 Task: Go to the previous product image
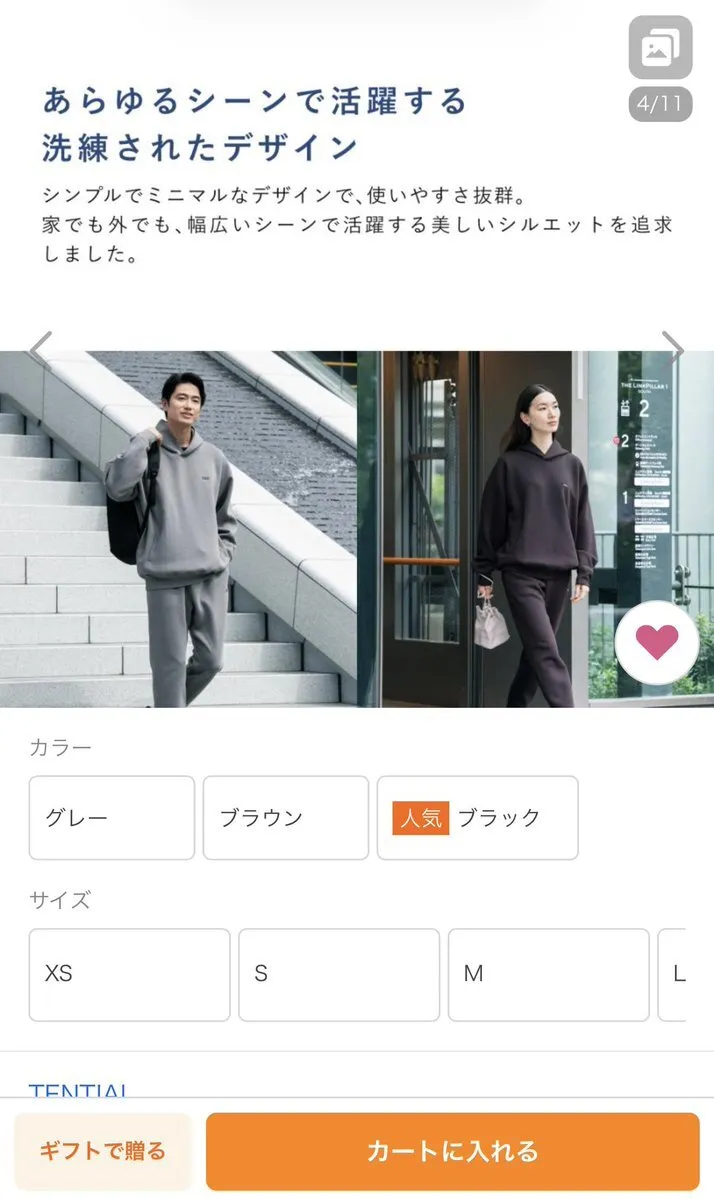(40, 349)
